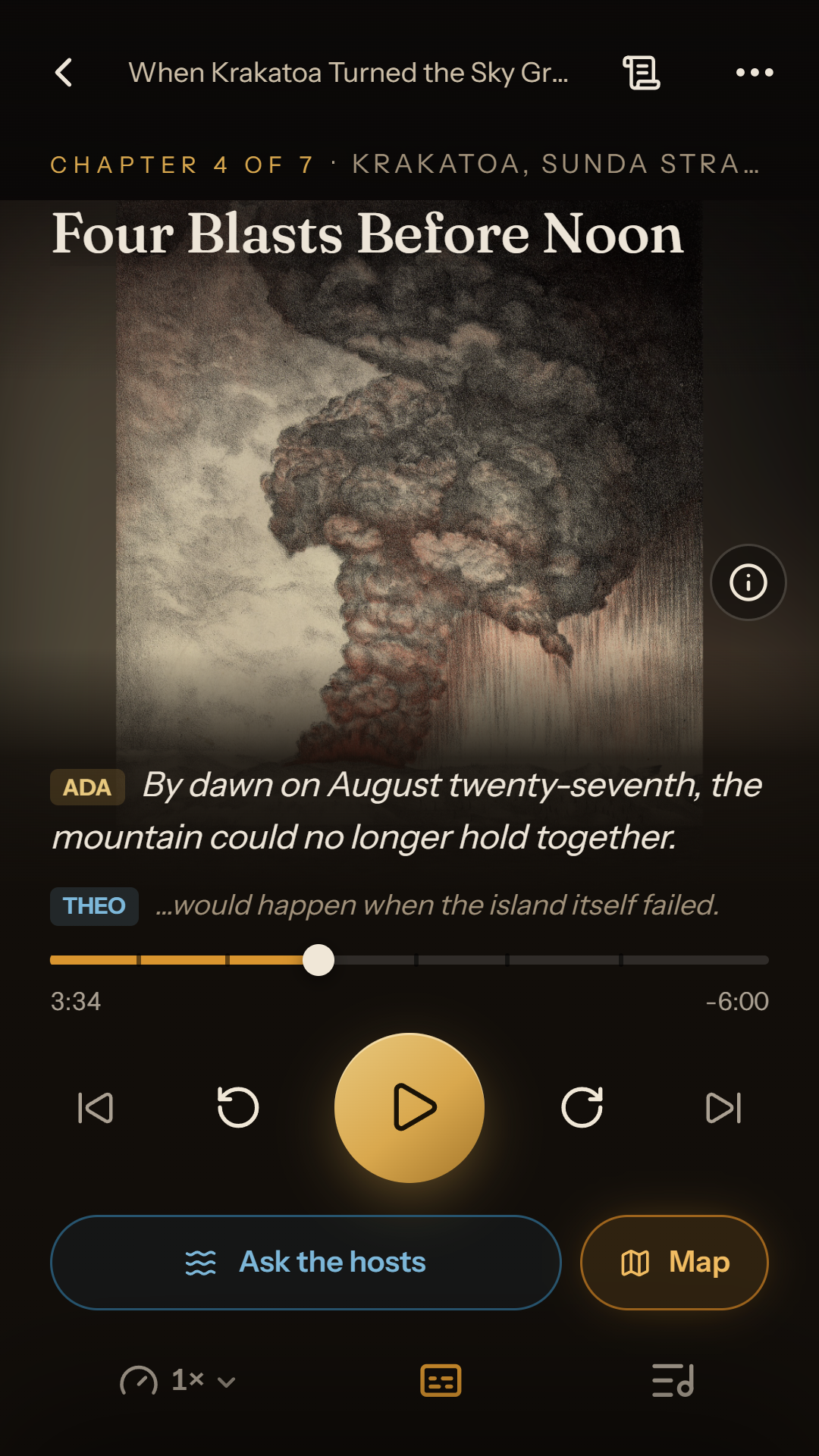
Task: Go back from the player
Action: click(64, 73)
